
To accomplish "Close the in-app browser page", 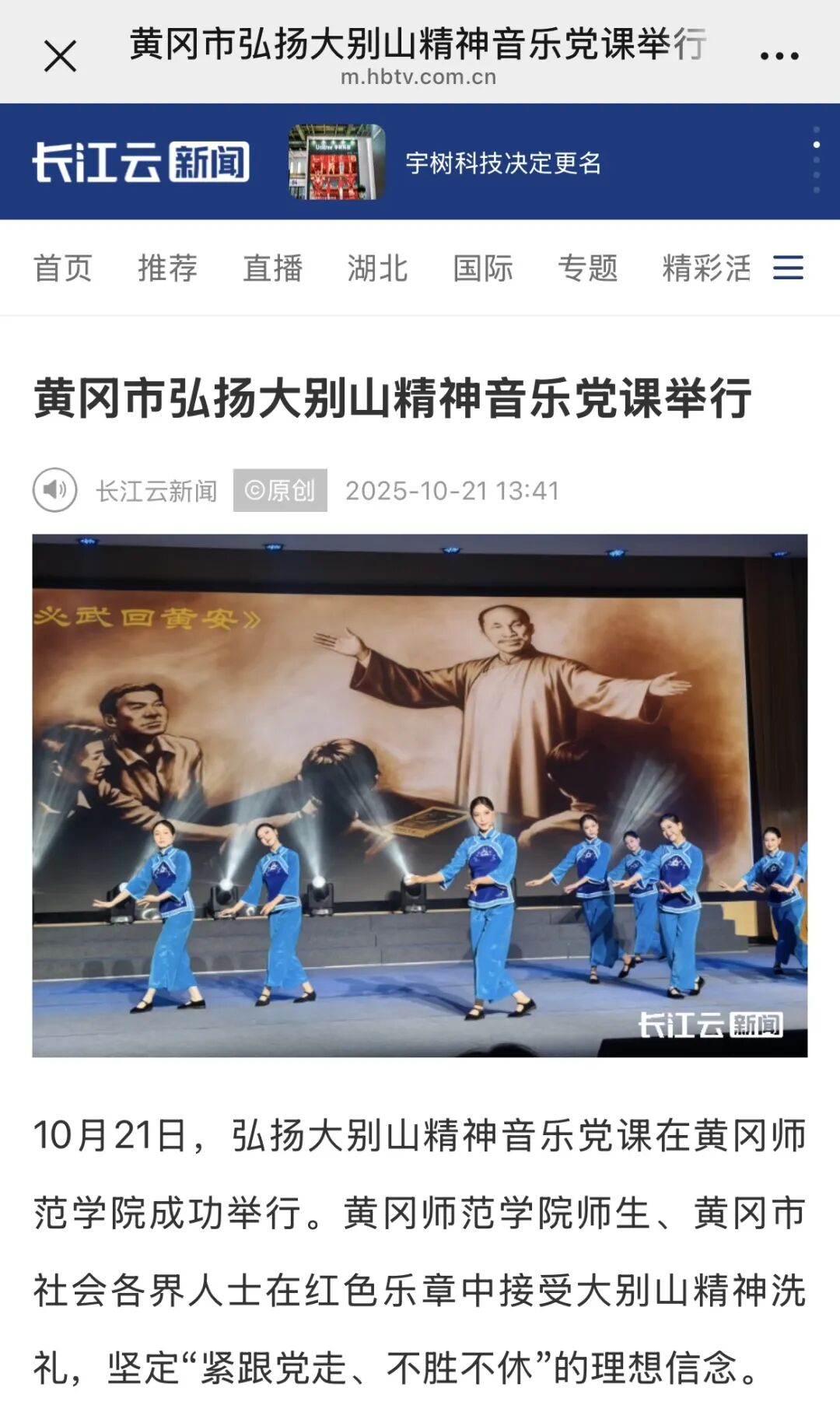I will tap(60, 56).
